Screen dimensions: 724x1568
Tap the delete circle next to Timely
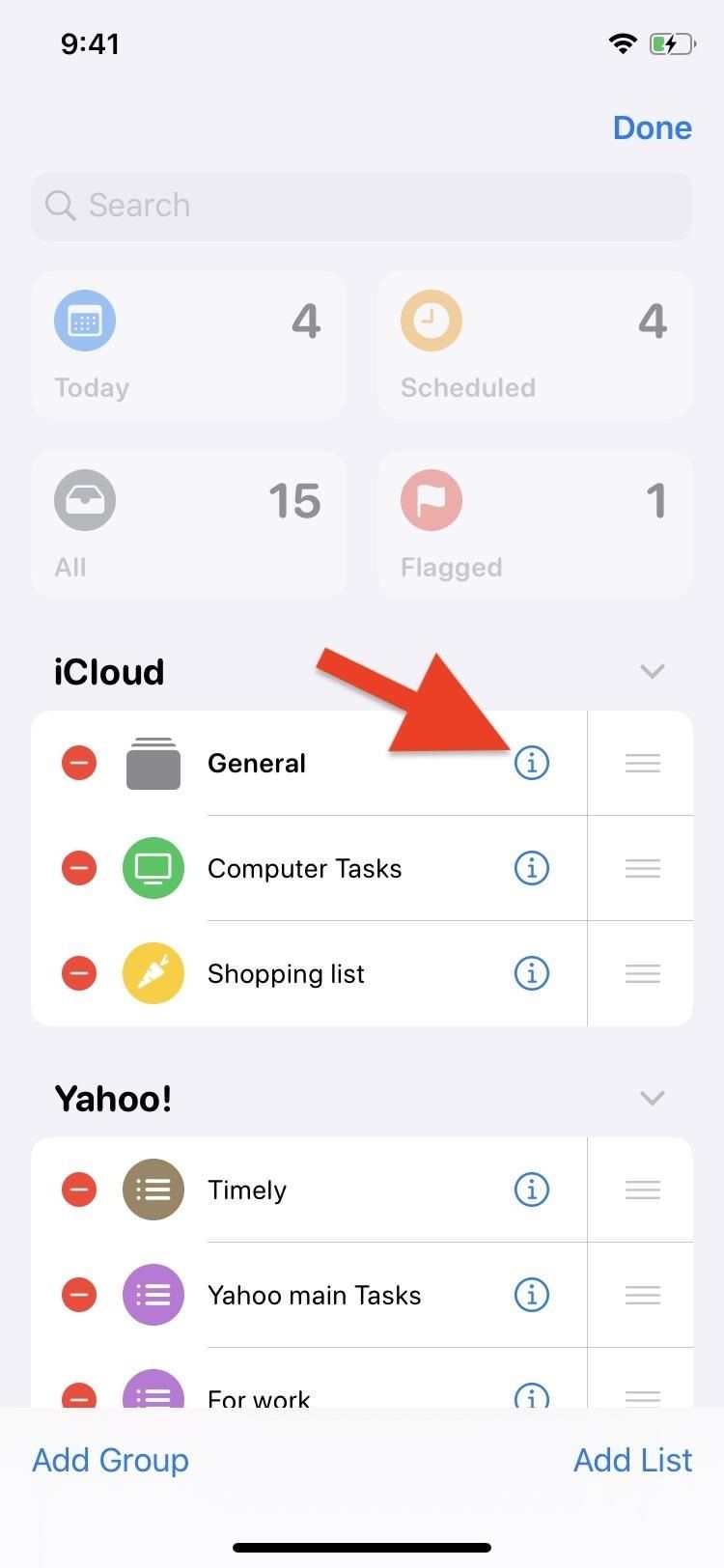coord(79,1190)
